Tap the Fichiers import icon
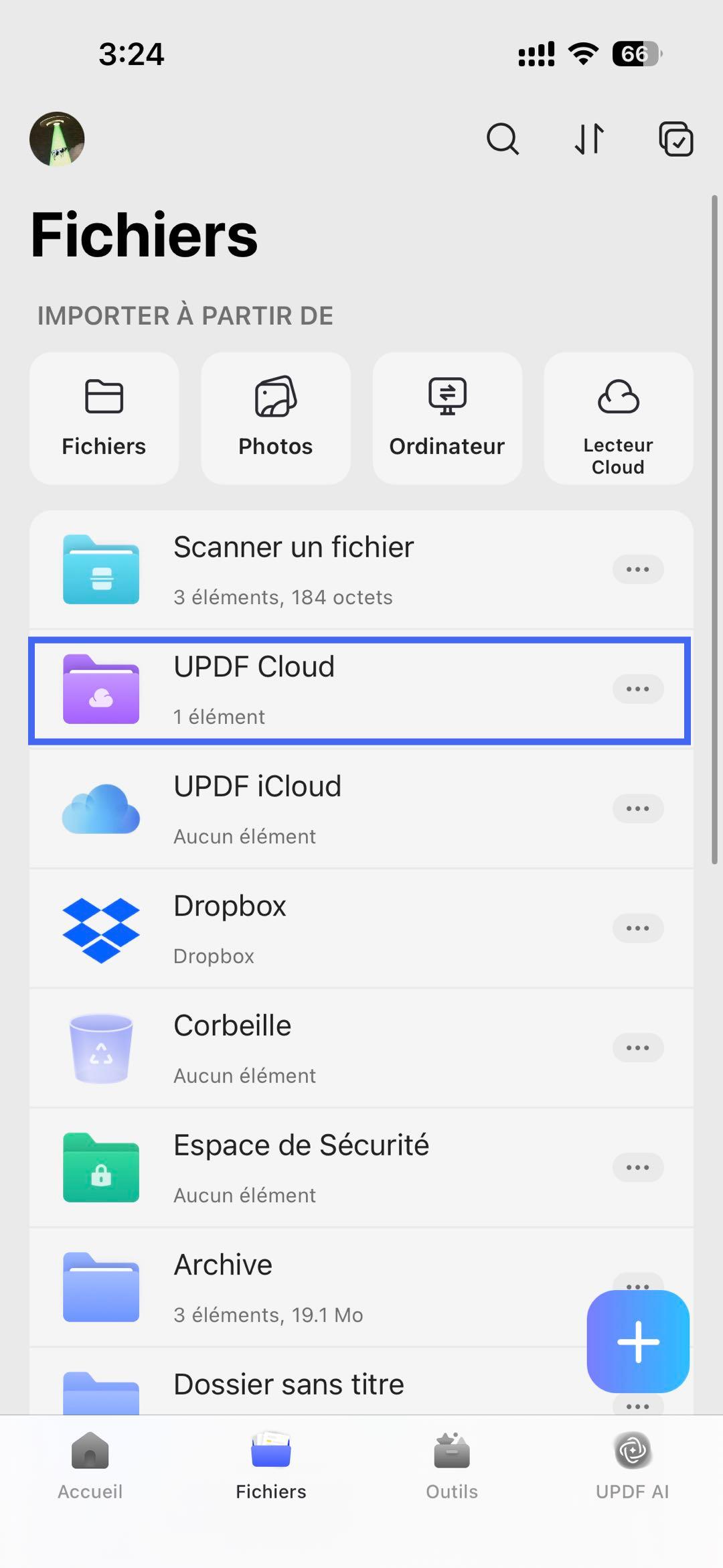 tap(104, 417)
